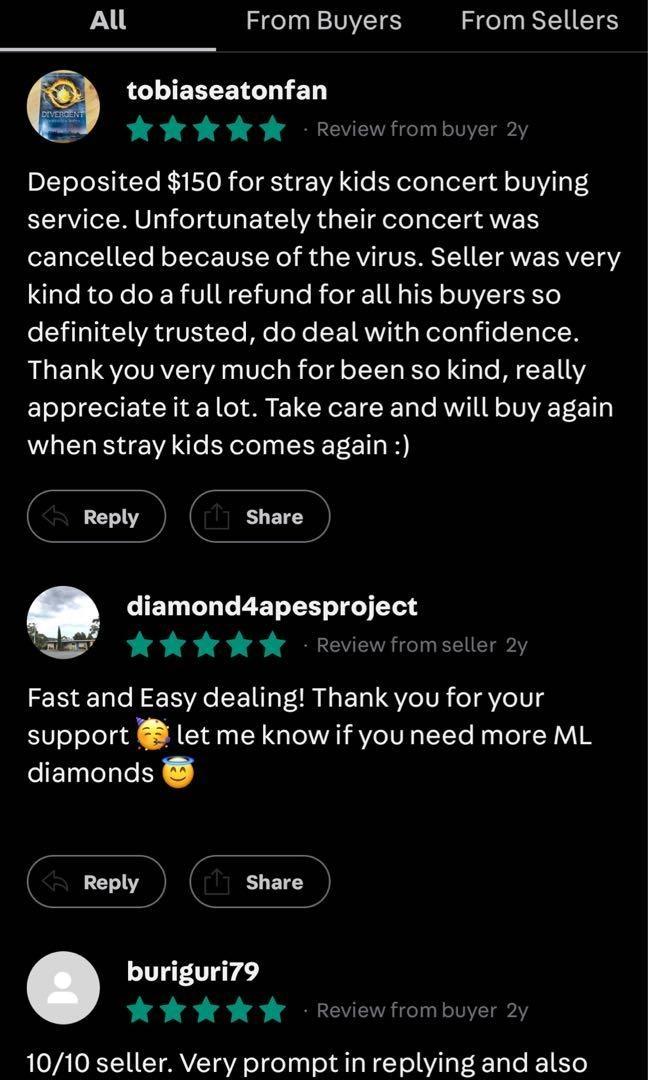The height and width of the screenshot is (1080, 648).
Task: Visit the diamond4apesproject username profile
Action: point(272,606)
